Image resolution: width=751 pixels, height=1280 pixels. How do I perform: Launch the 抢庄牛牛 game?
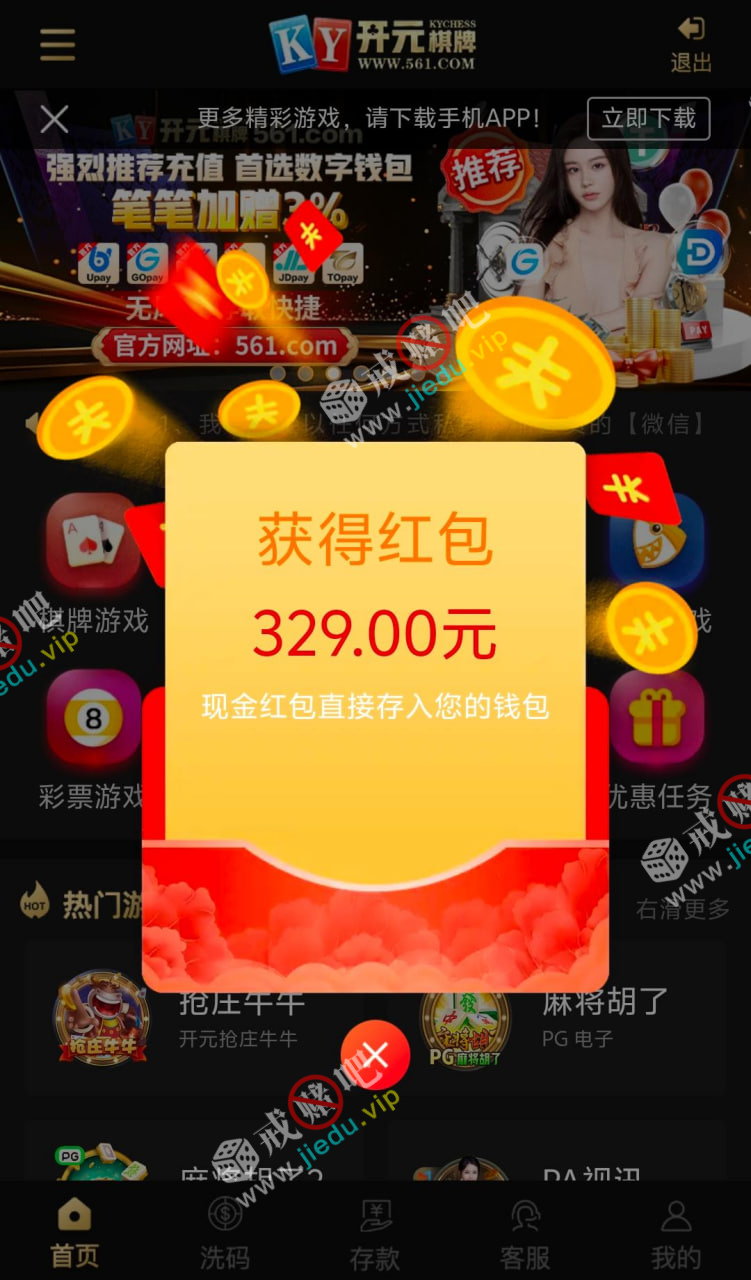[100, 1018]
